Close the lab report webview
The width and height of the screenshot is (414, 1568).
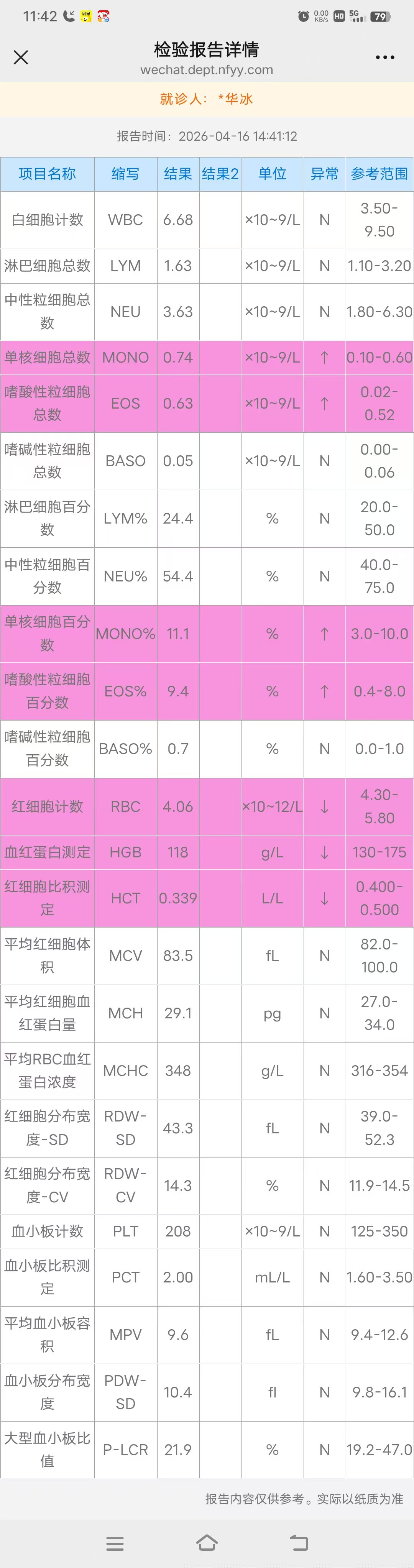(x=21, y=57)
